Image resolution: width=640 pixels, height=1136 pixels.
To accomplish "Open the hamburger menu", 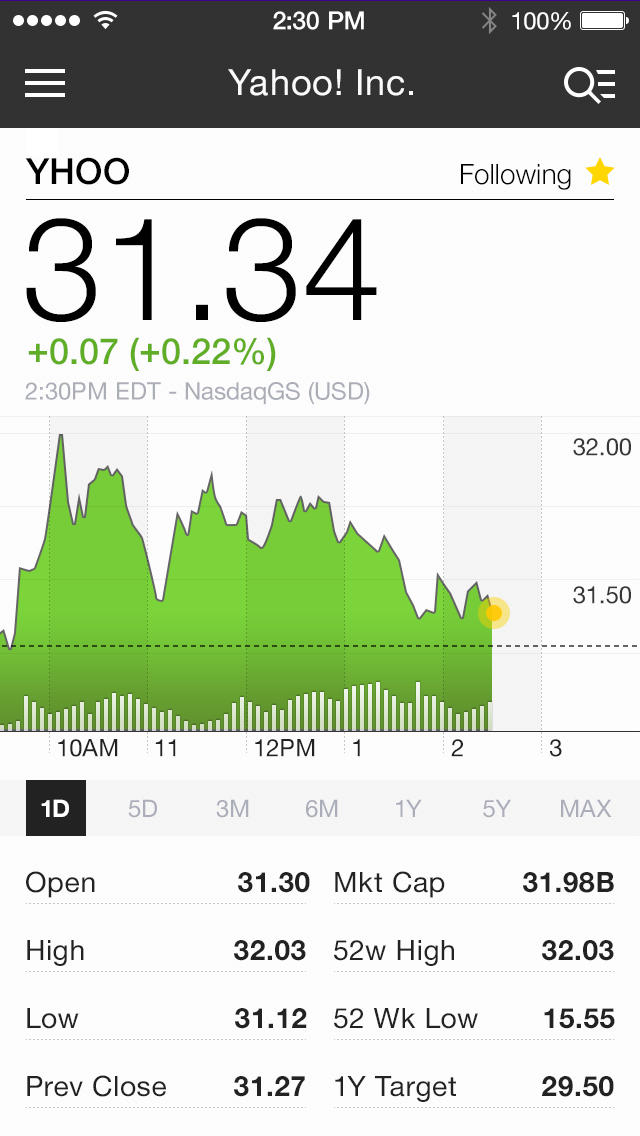I will click(x=45, y=83).
